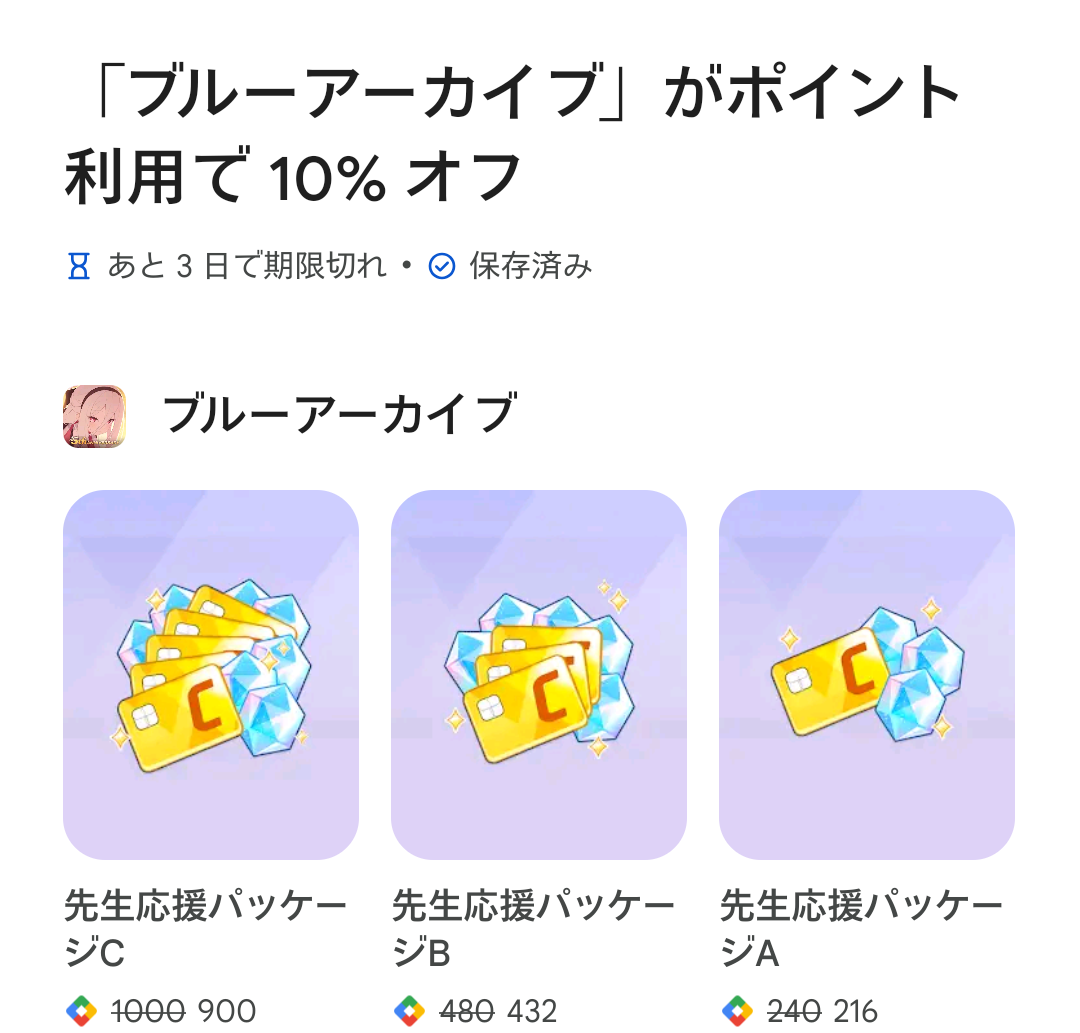Choose 先生応援パッケージA card
The height and width of the screenshot is (1033, 1080).
866,675
